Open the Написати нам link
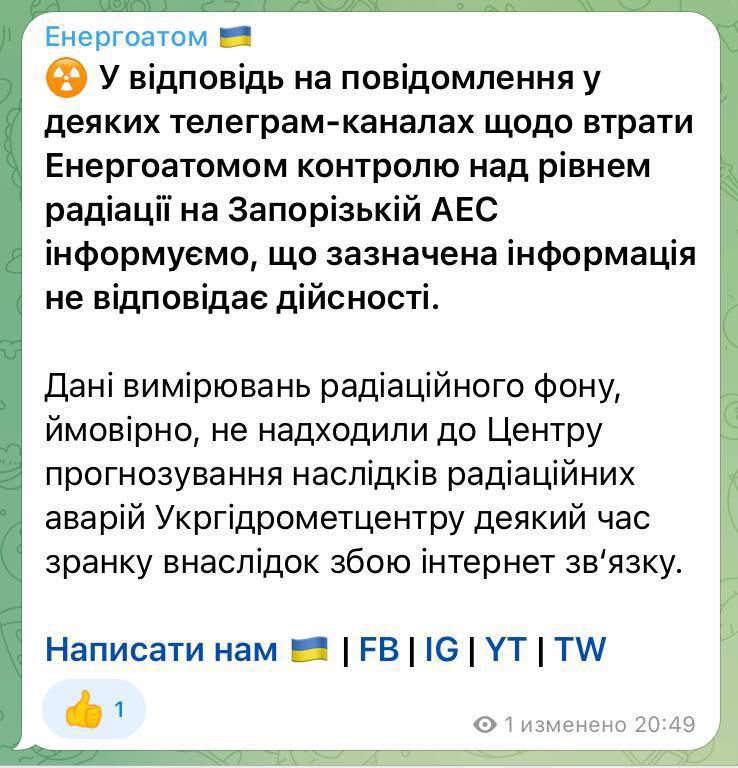This screenshot has width=738, height=768. coord(161,649)
